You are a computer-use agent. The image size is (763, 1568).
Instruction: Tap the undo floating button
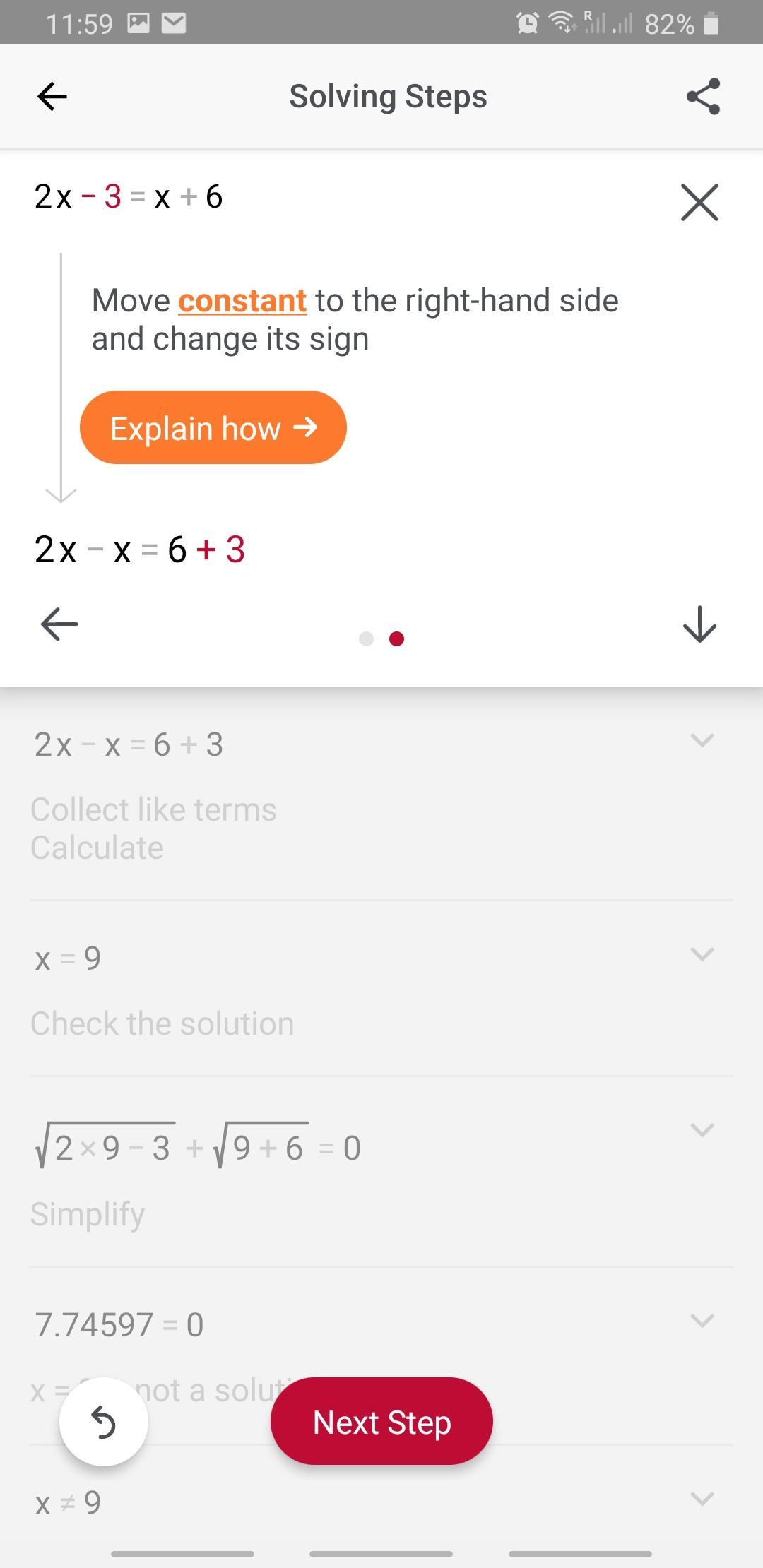tap(104, 1421)
